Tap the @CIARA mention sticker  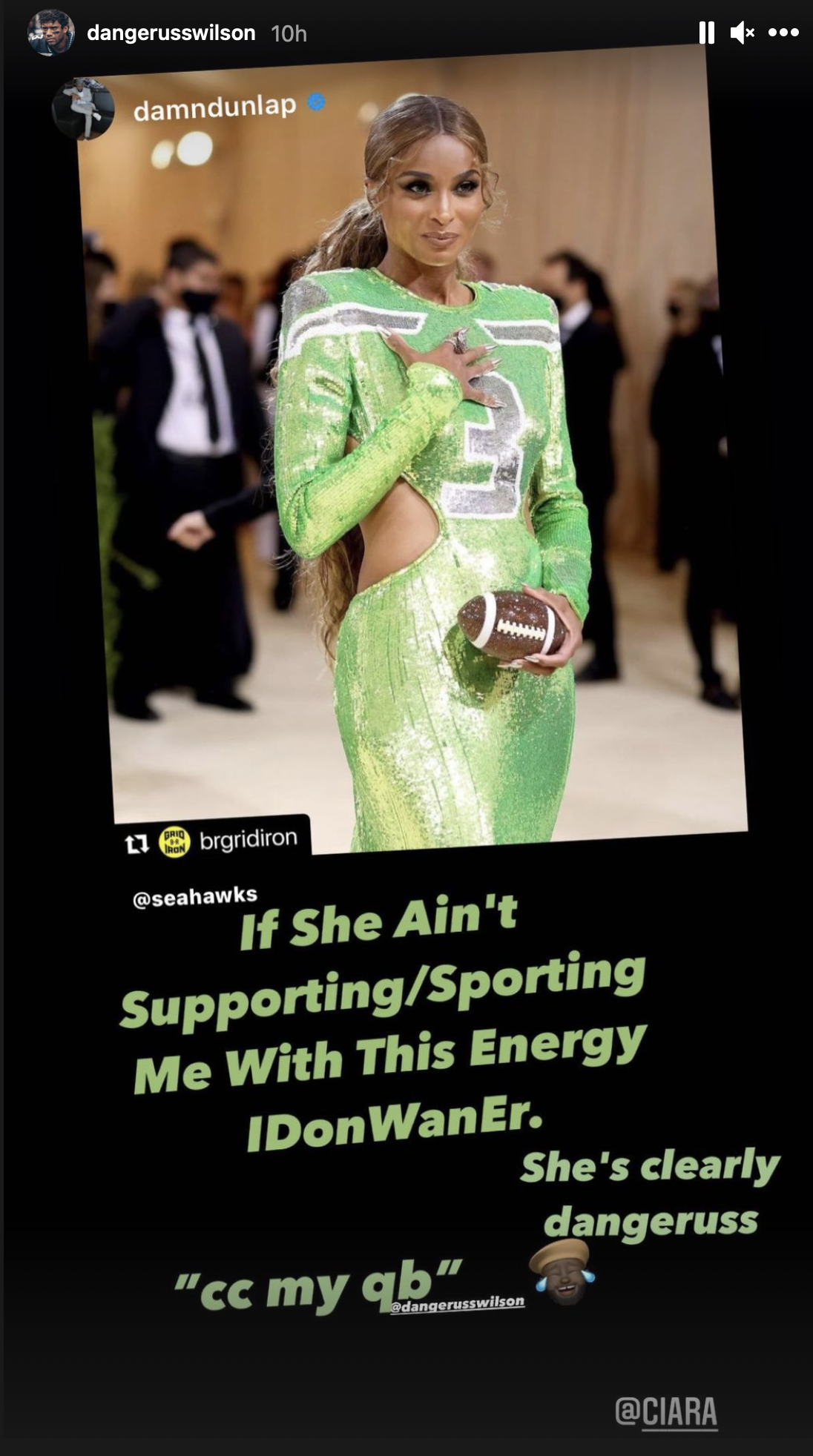pos(666,1412)
